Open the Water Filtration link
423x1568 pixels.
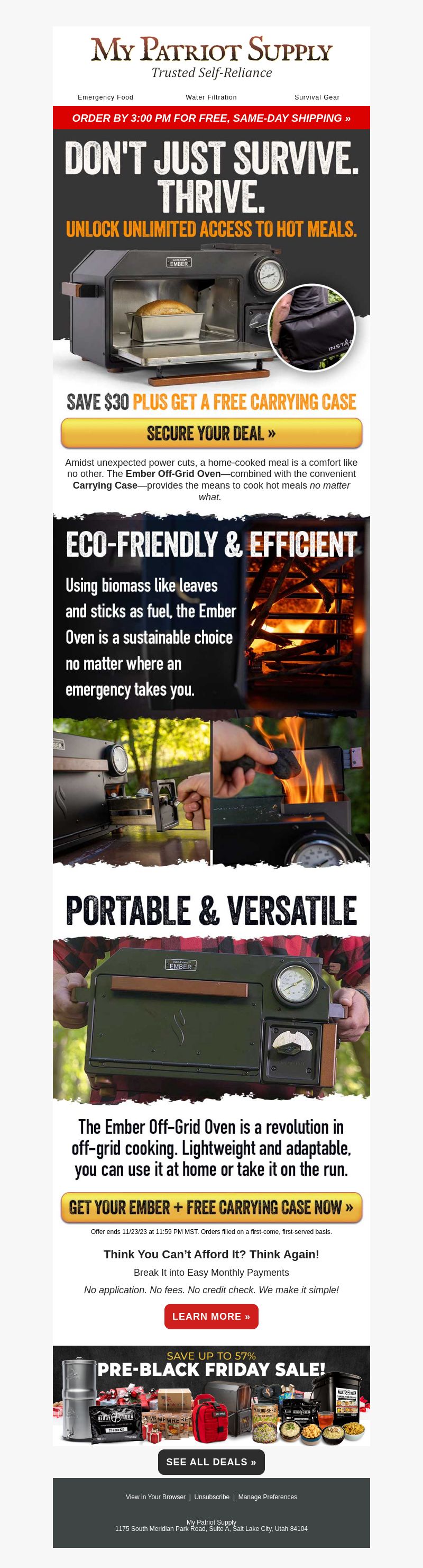[211, 97]
